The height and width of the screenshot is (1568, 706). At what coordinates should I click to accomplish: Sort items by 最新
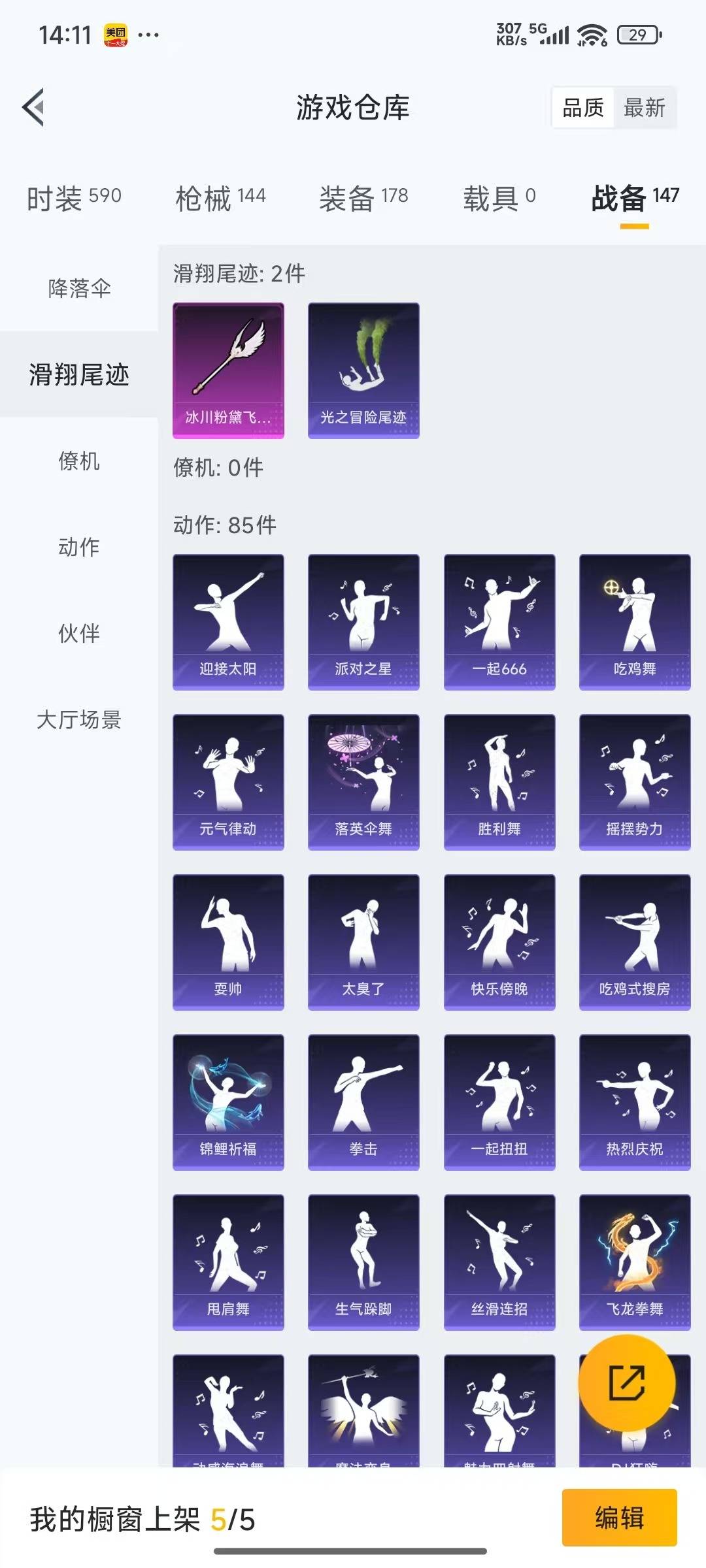point(644,108)
